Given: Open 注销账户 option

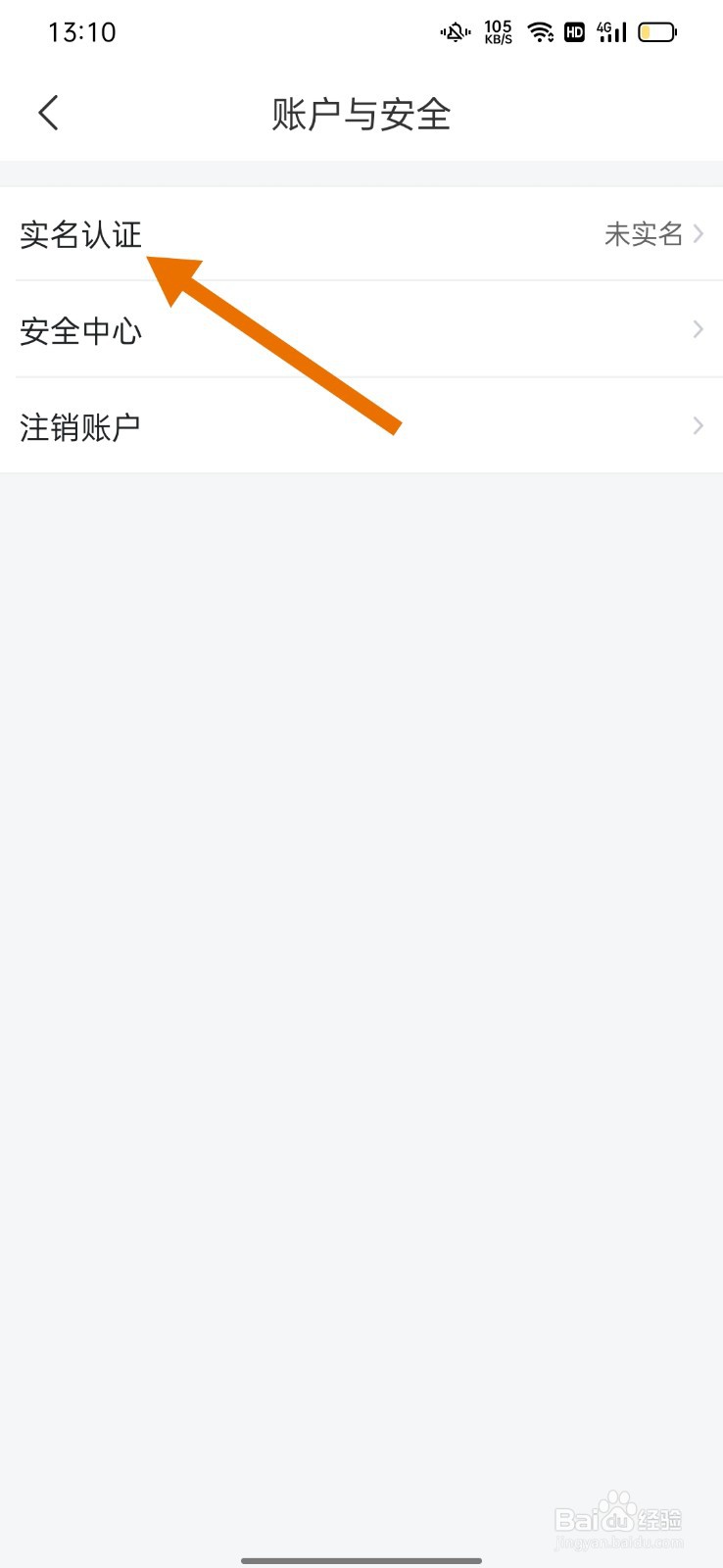Looking at the screenshot, I should click(x=361, y=426).
